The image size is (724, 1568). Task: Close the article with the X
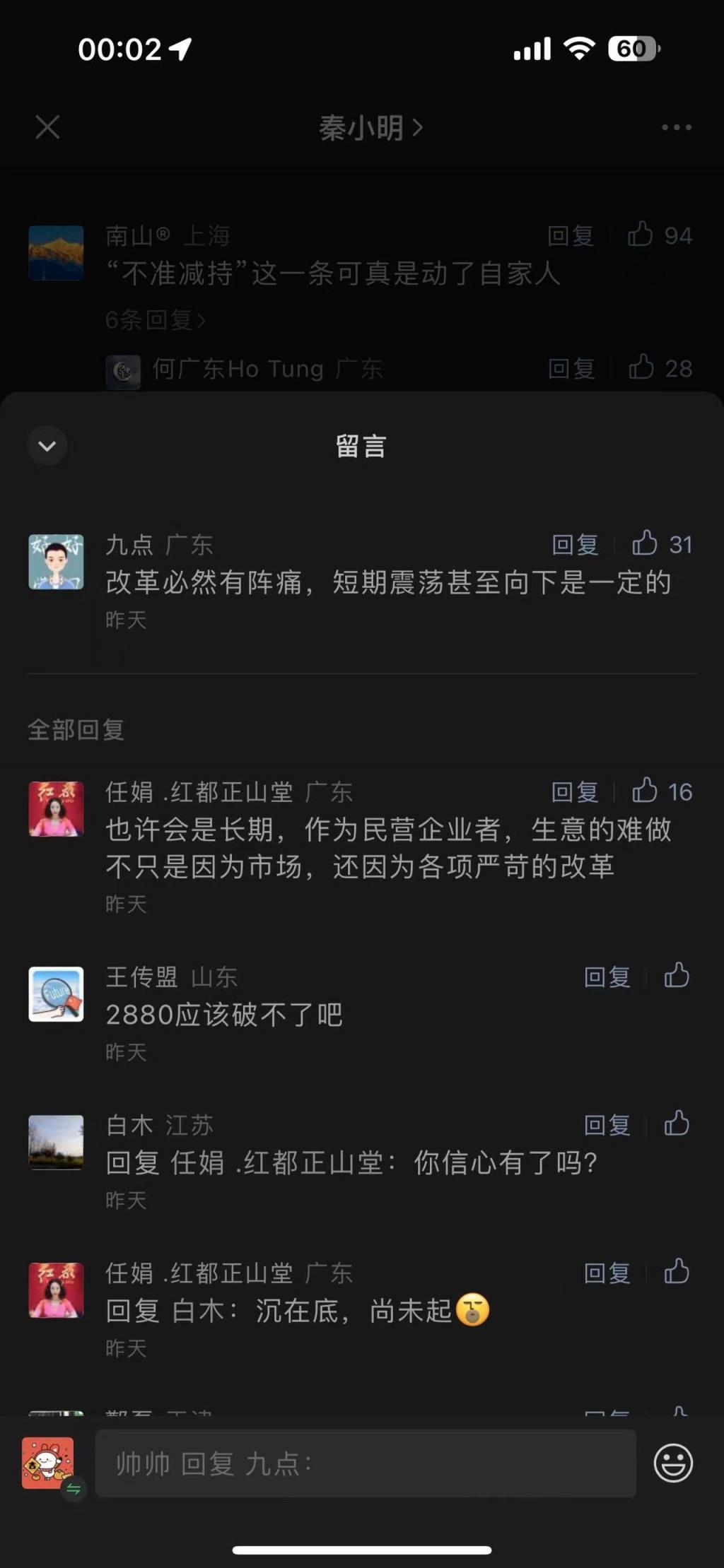coord(47,127)
